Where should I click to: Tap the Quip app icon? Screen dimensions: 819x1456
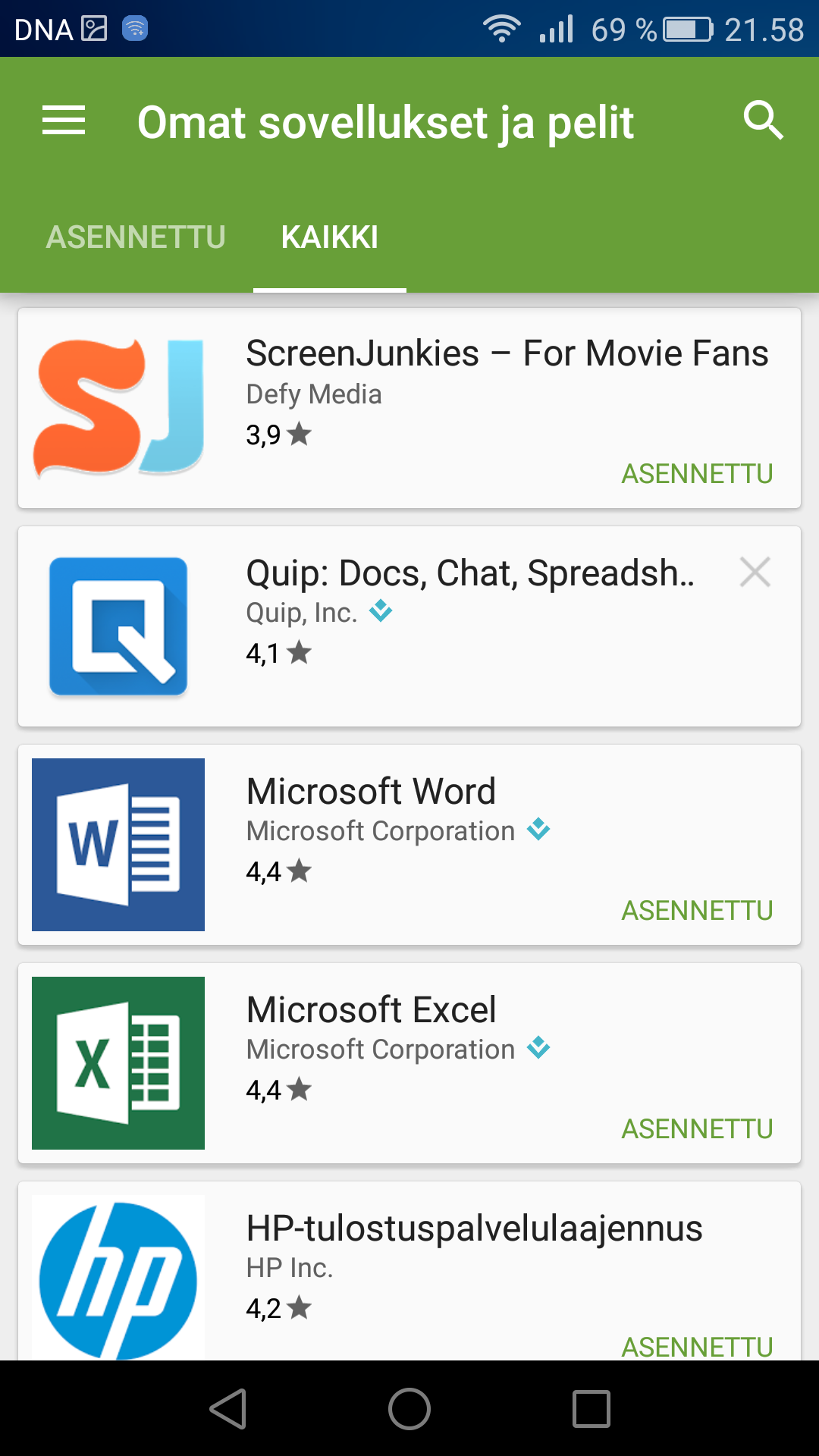[118, 626]
